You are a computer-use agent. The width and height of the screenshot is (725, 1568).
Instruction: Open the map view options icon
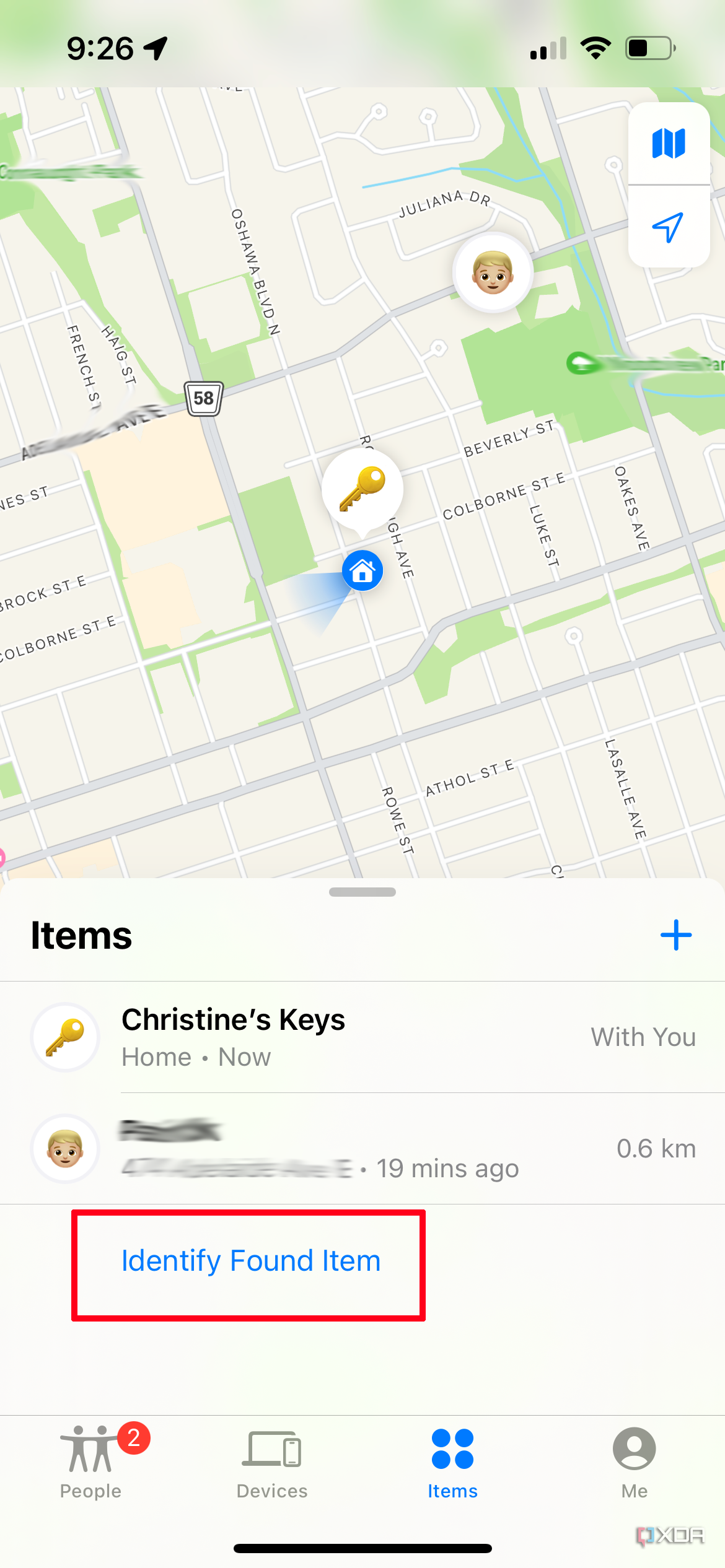pyautogui.click(x=669, y=142)
